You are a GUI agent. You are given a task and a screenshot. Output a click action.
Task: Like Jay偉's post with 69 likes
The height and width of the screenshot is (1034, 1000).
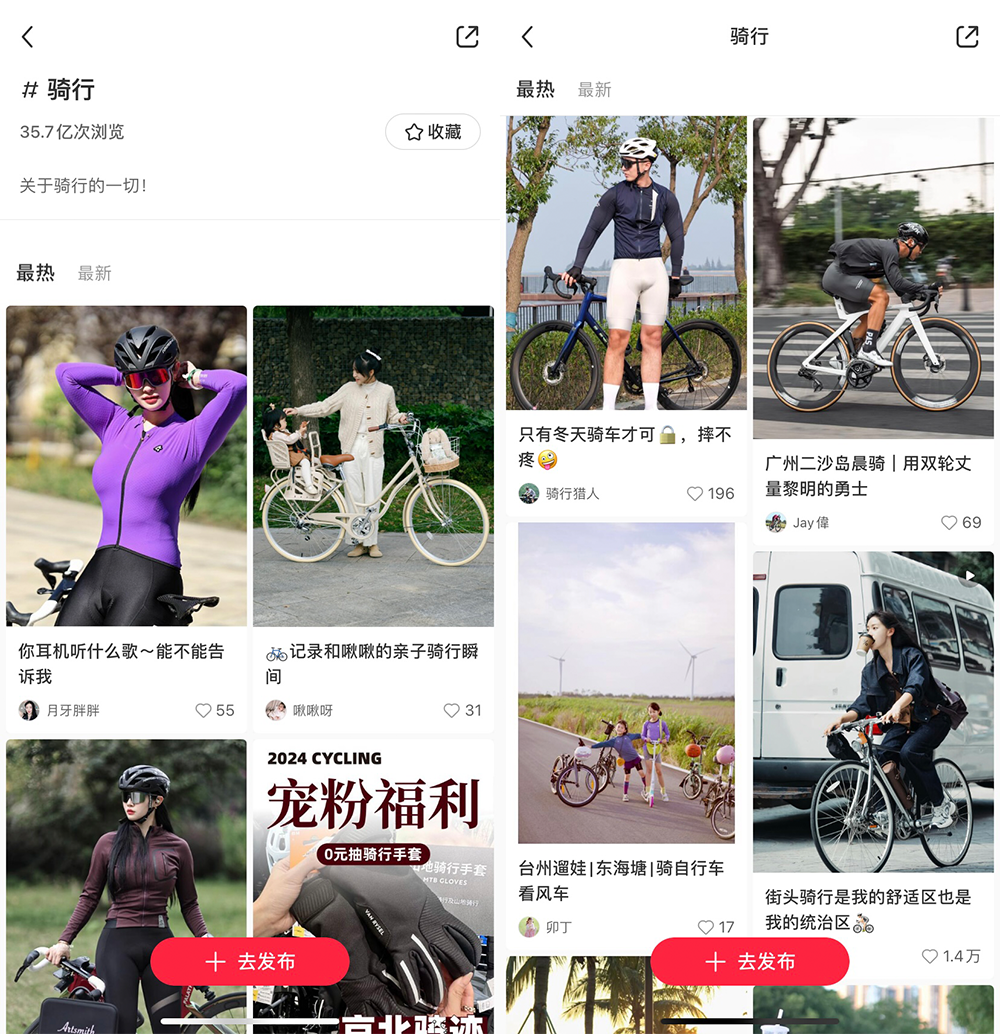click(x=950, y=522)
